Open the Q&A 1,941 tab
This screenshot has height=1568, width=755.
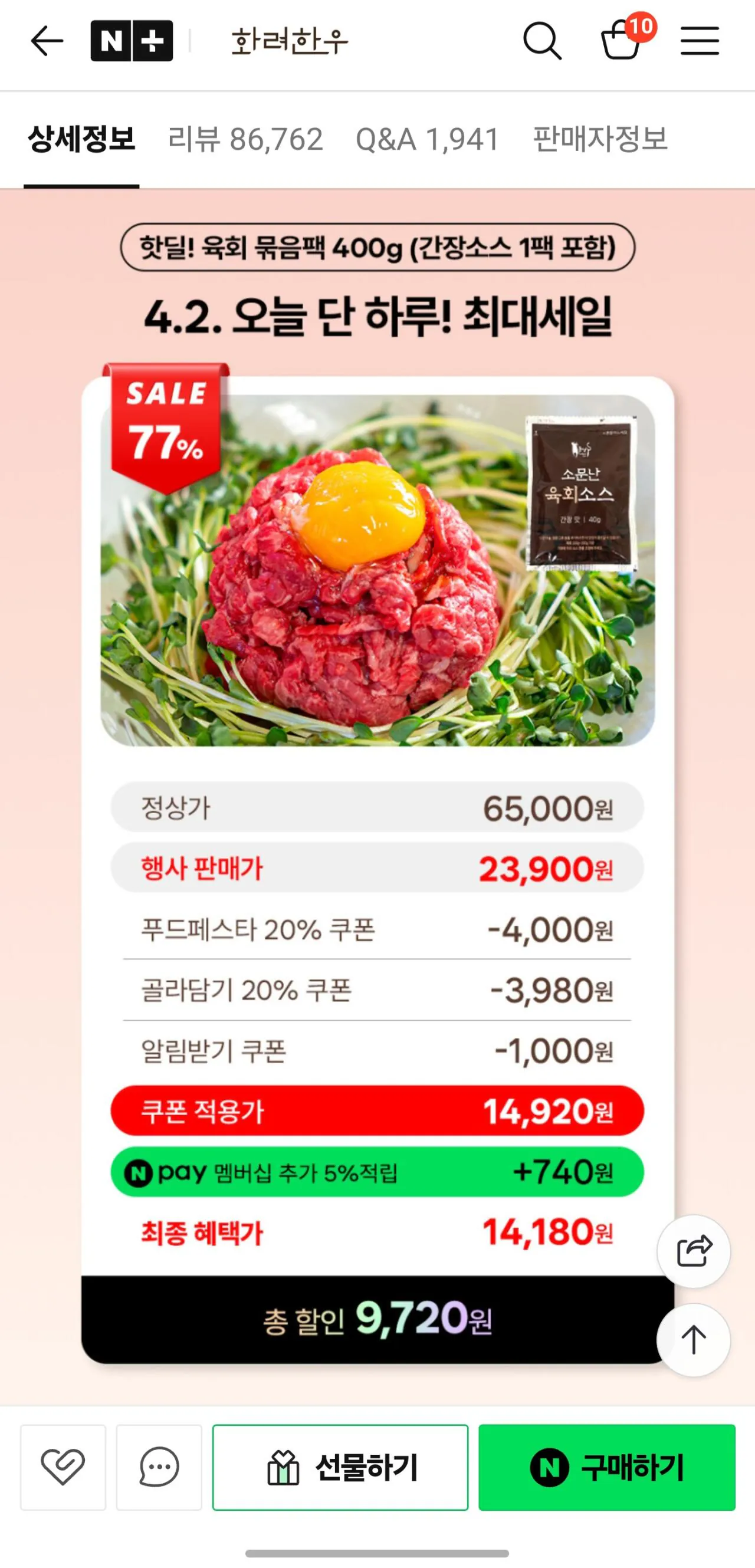428,138
